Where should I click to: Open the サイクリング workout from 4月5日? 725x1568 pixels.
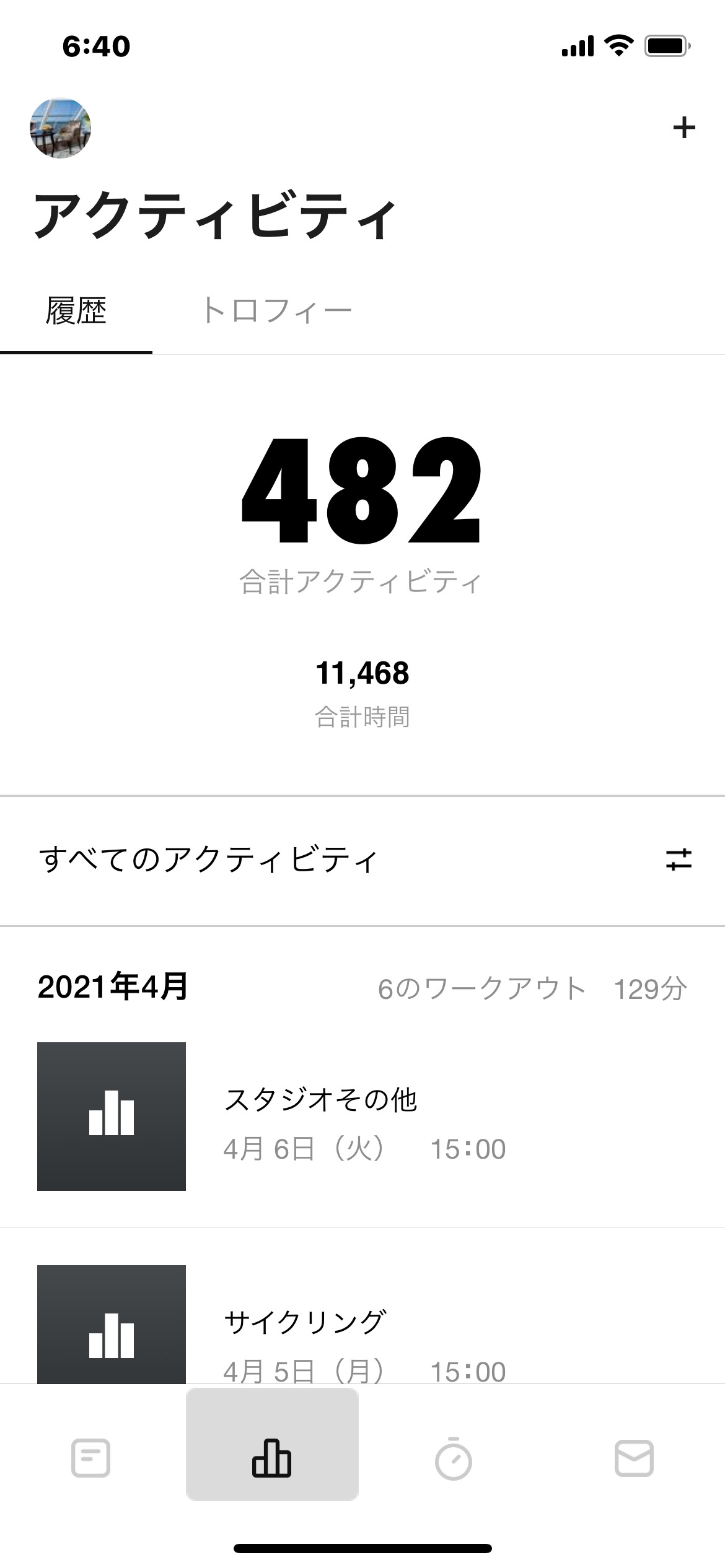[x=362, y=1325]
